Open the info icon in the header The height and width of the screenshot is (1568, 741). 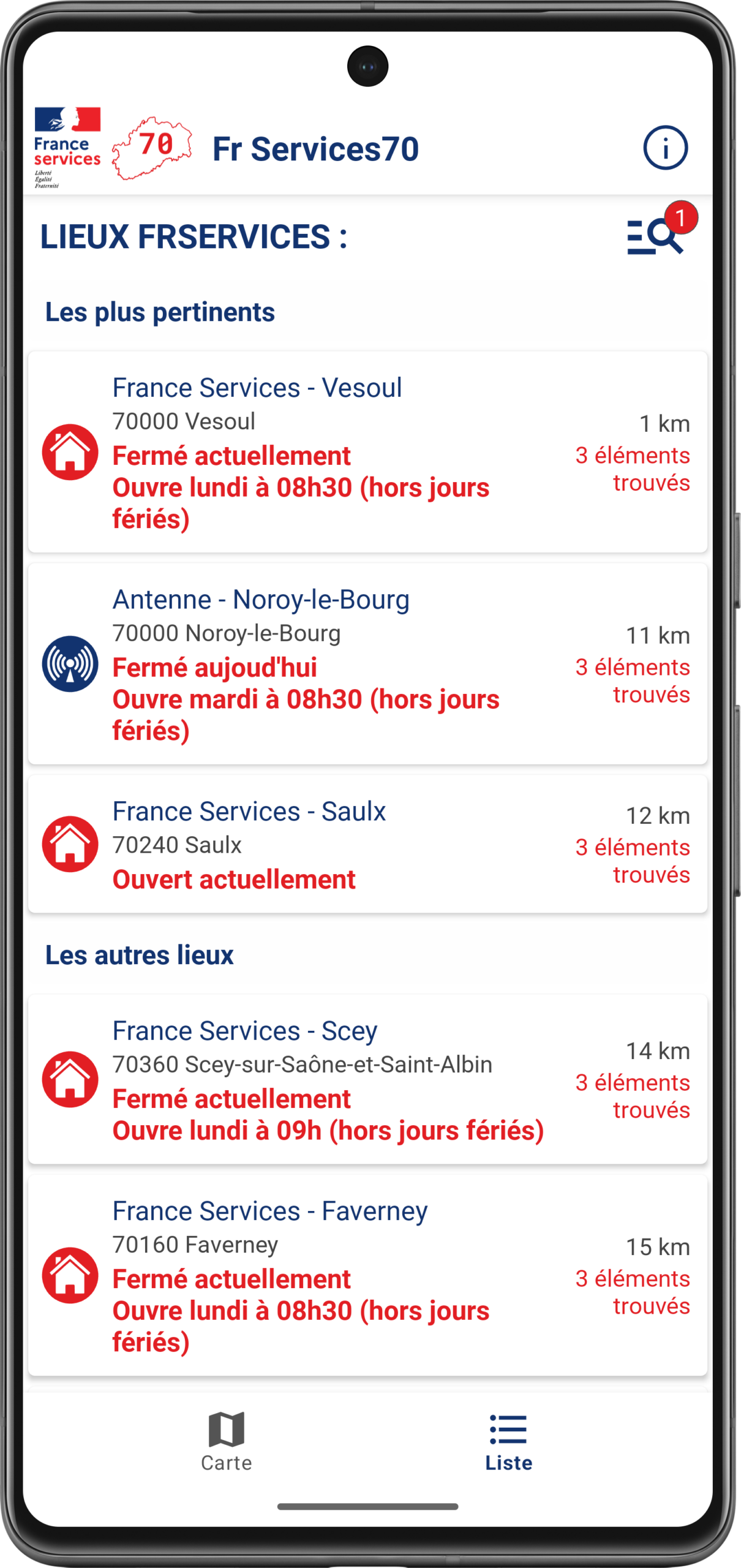pyautogui.click(x=665, y=148)
